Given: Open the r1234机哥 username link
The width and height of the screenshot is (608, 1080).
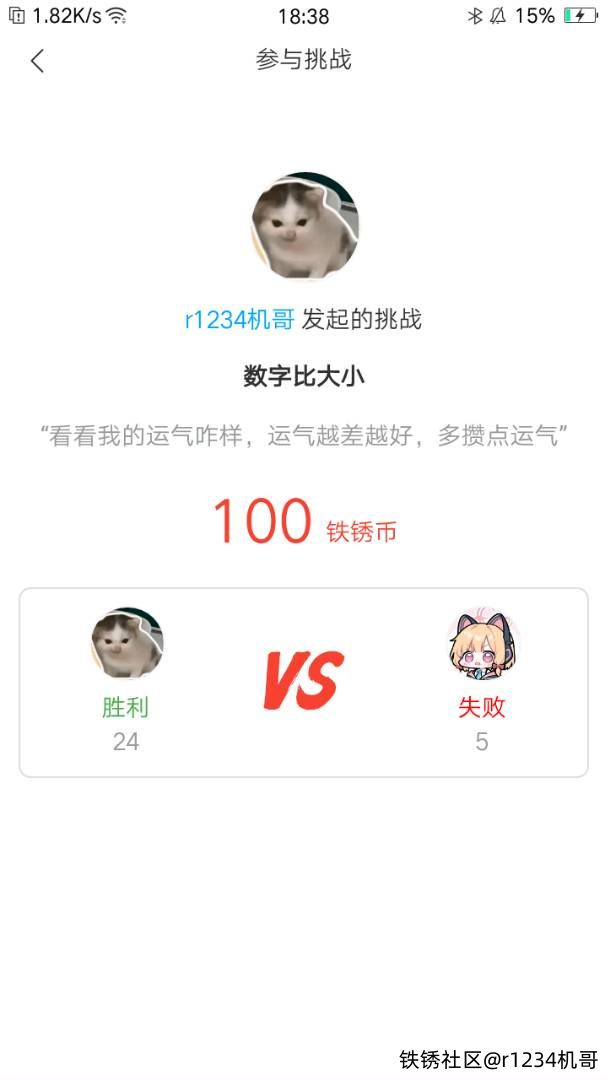Looking at the screenshot, I should (239, 320).
